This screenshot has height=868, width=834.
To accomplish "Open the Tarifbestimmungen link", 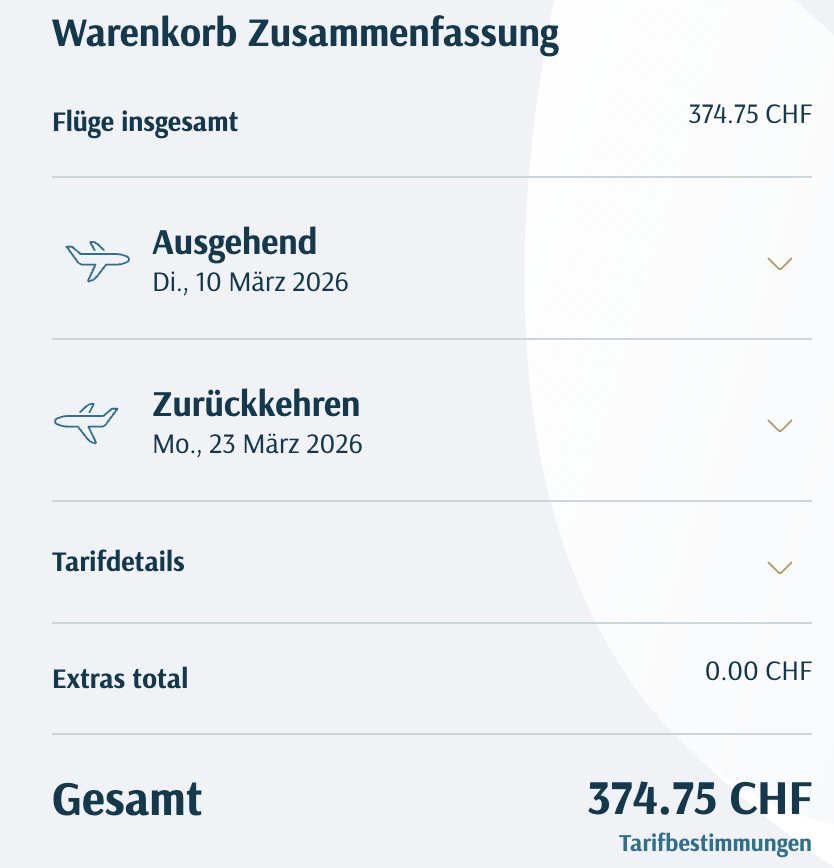I will pos(715,844).
